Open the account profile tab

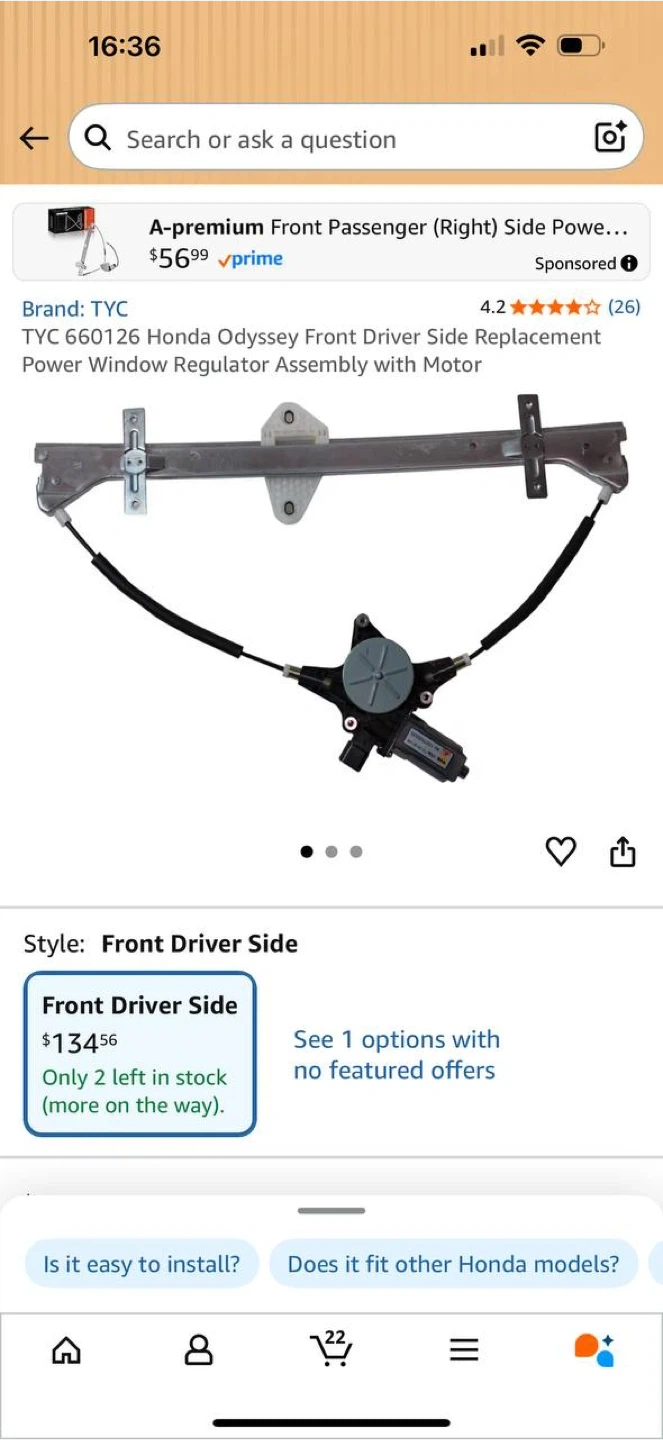pyautogui.click(x=199, y=1351)
